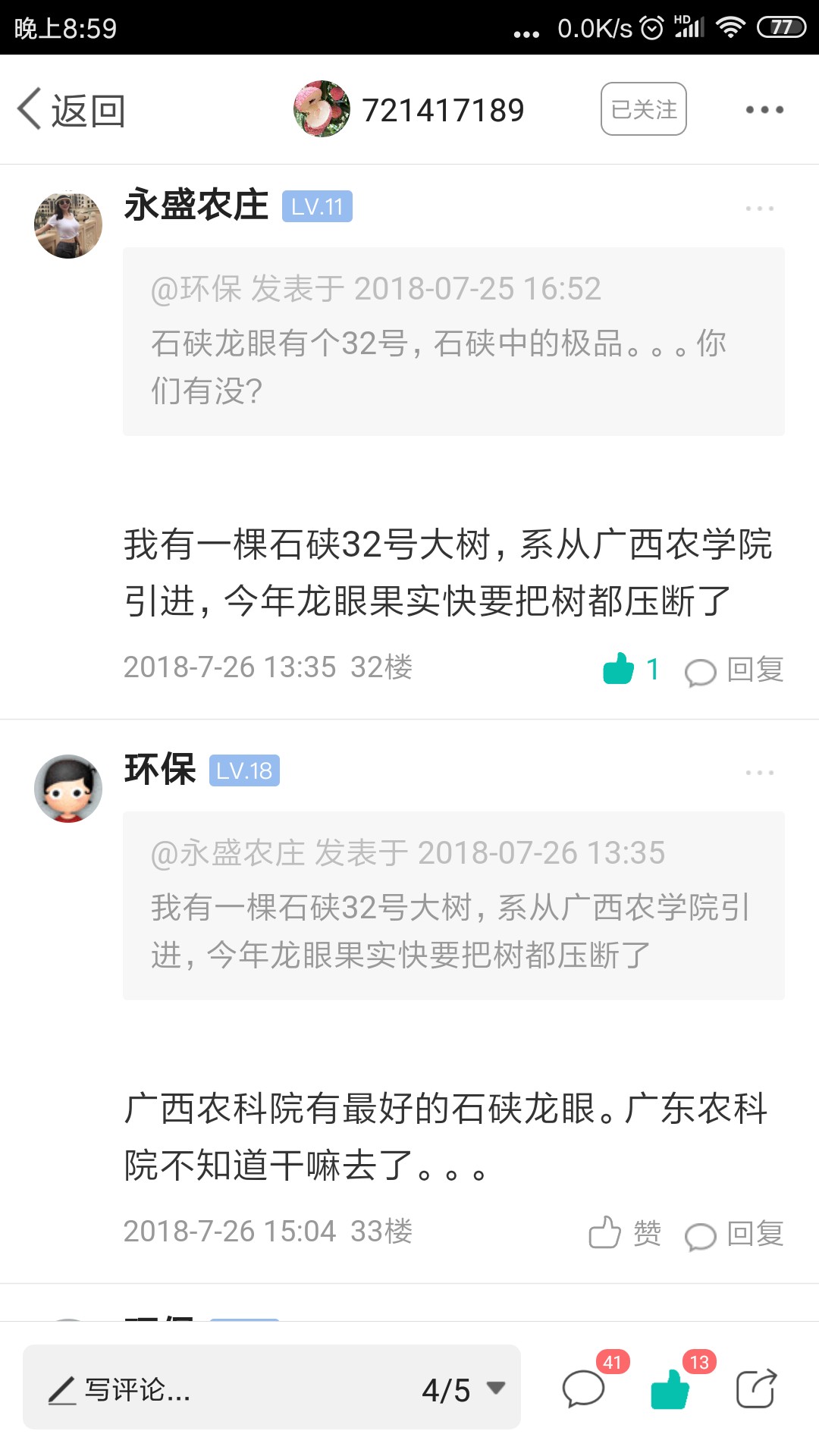819x1456 pixels.
Task: Open 永盛农庄's avatar
Action: coord(68,224)
